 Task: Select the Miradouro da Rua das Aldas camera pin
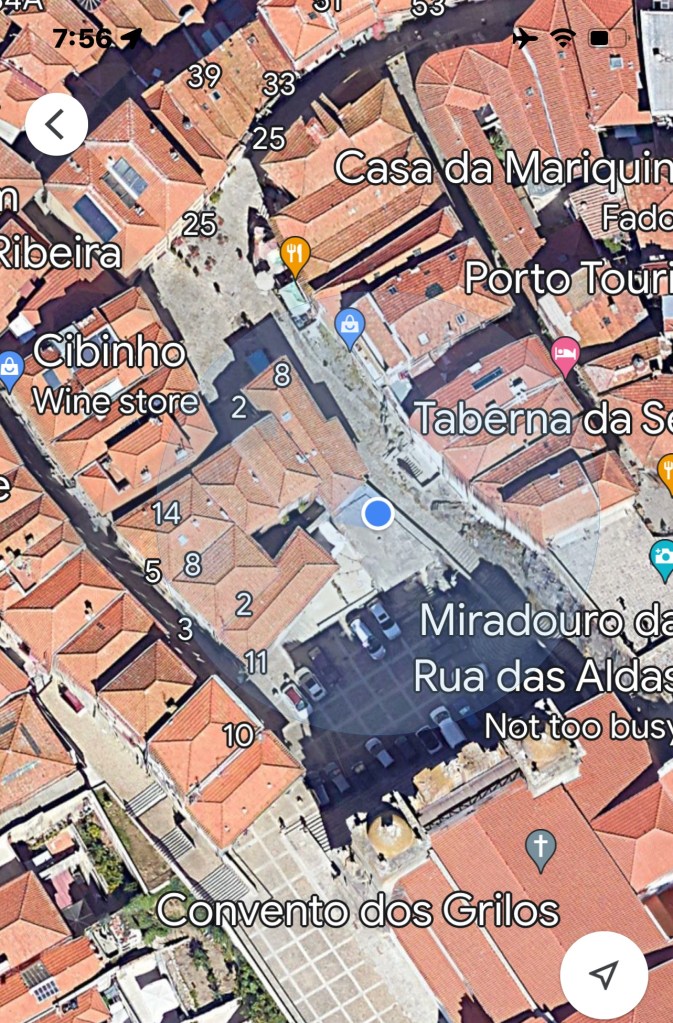coord(662,558)
